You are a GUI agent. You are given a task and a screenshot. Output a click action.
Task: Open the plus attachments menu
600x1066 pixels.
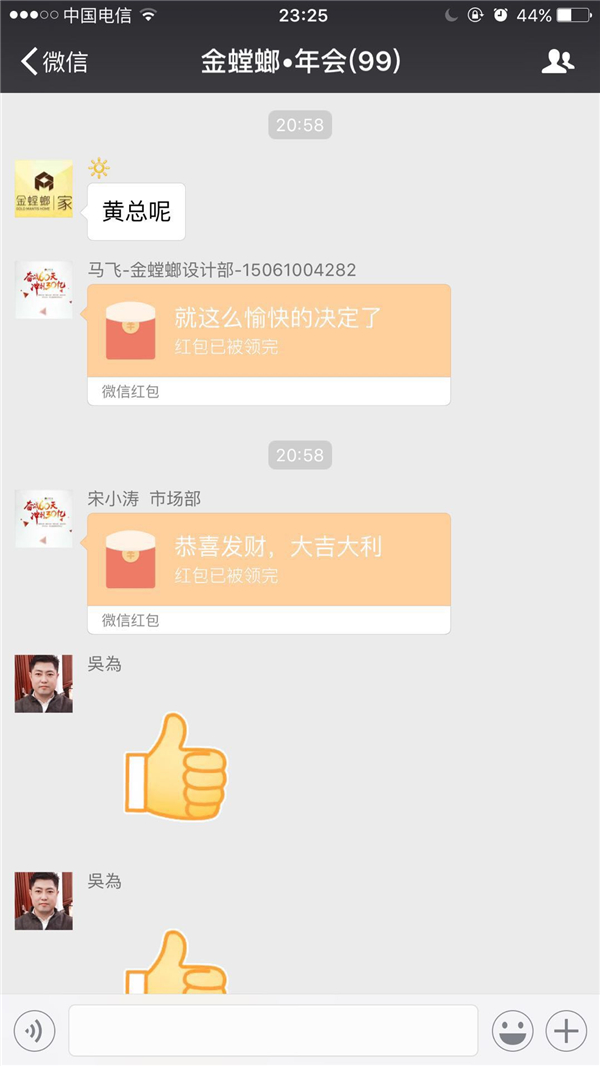click(x=566, y=1030)
